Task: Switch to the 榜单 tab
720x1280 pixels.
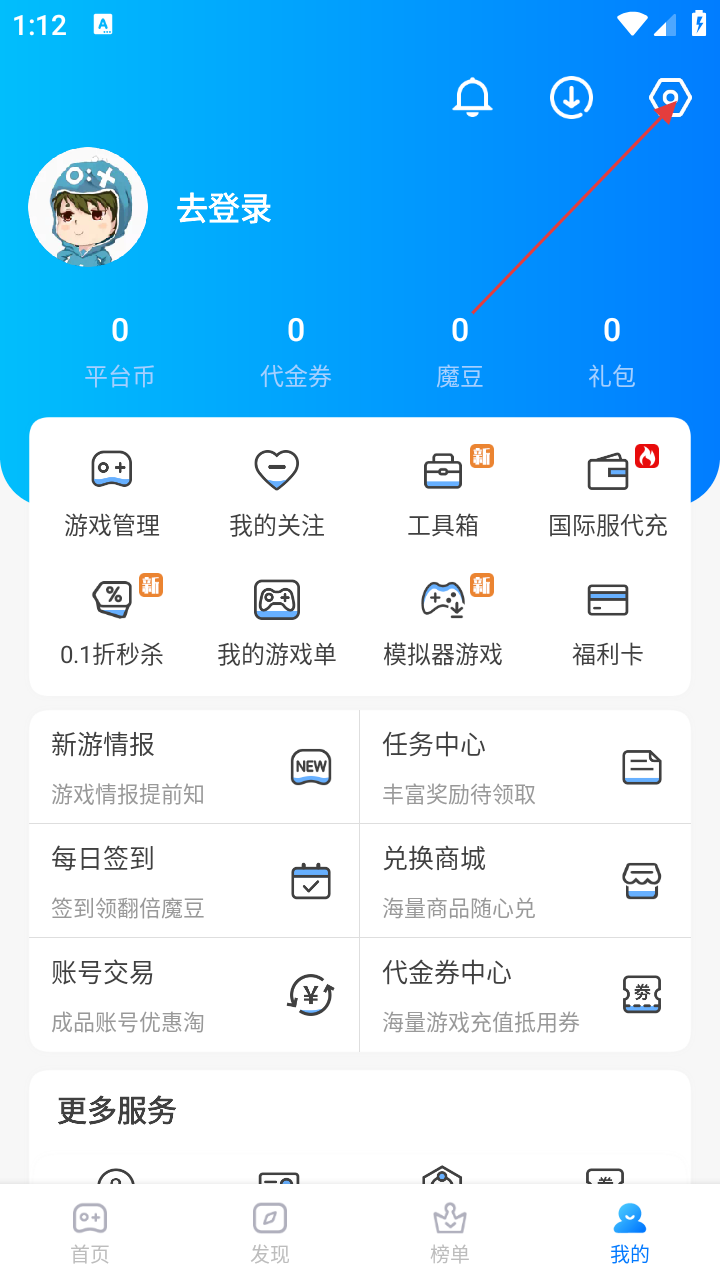Action: click(450, 1232)
